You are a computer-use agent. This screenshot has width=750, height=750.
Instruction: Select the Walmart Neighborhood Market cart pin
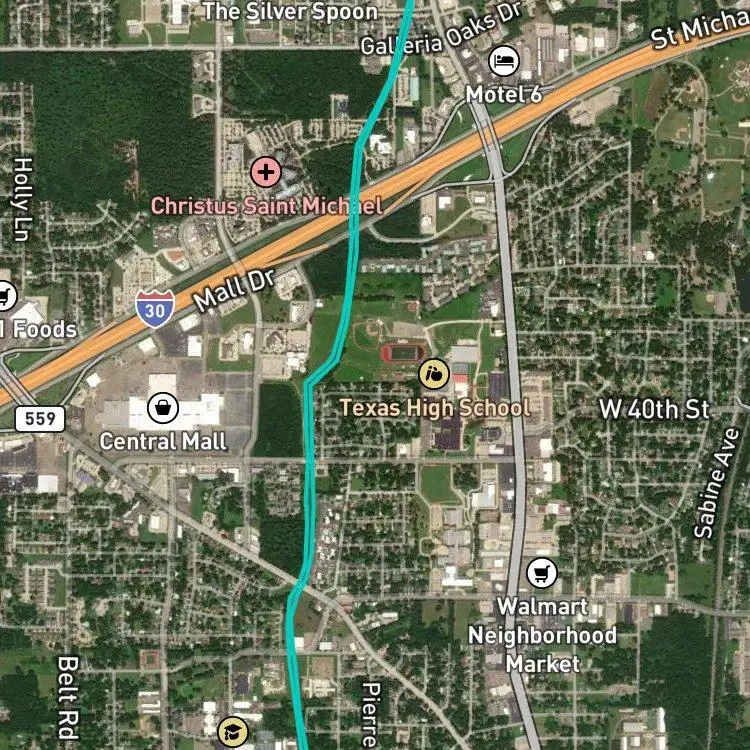click(541, 573)
